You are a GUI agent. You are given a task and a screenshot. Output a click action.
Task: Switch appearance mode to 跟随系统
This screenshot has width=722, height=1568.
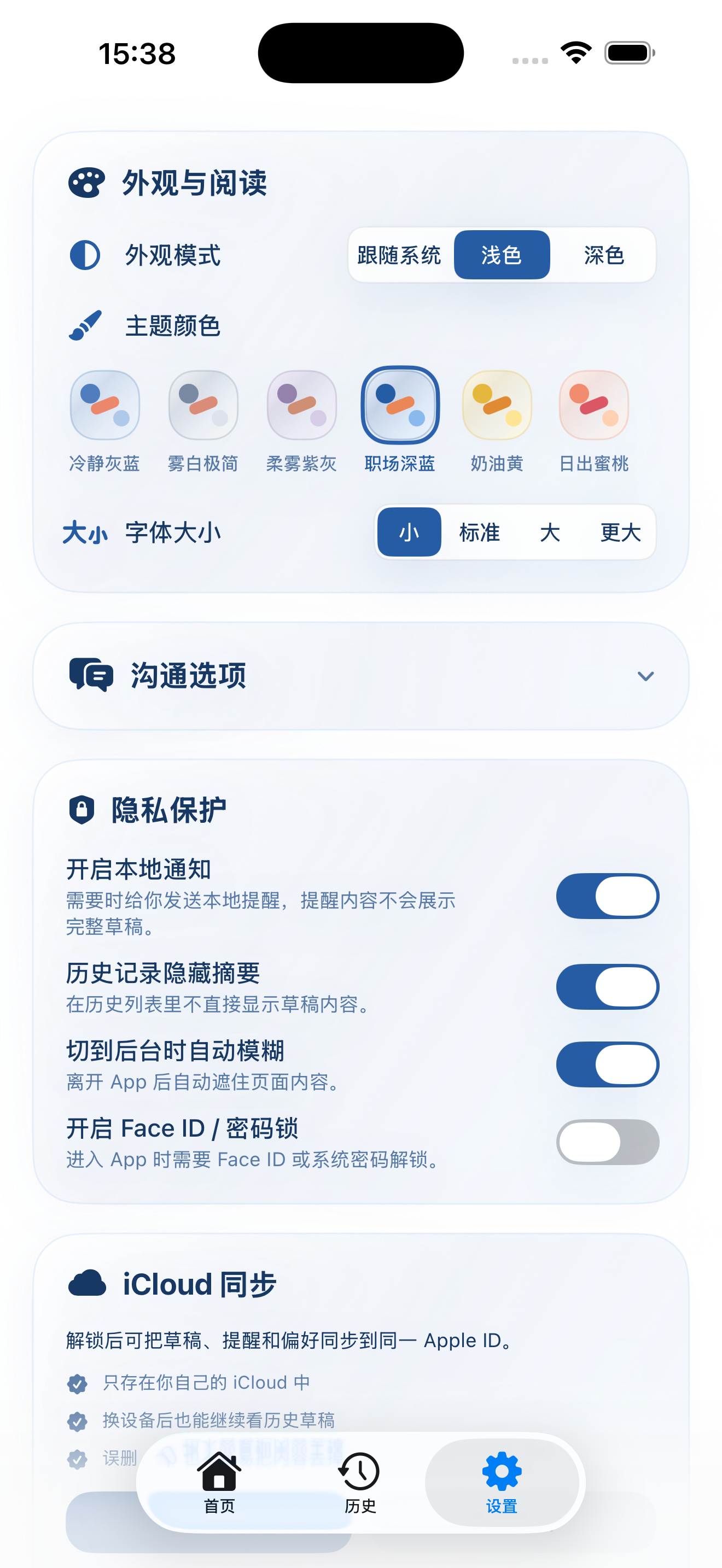399,255
